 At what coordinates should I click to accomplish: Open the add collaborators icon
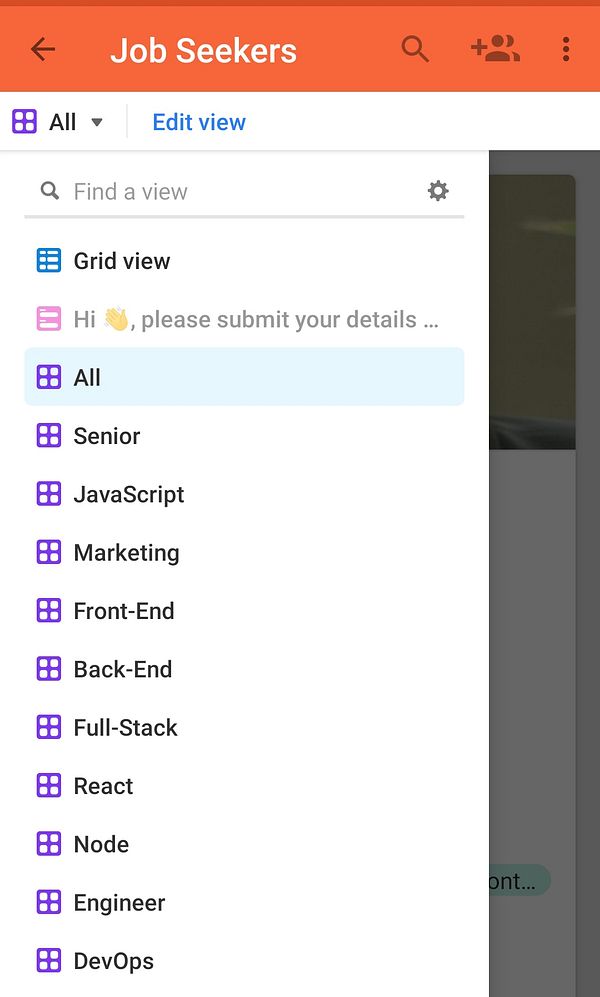495,49
